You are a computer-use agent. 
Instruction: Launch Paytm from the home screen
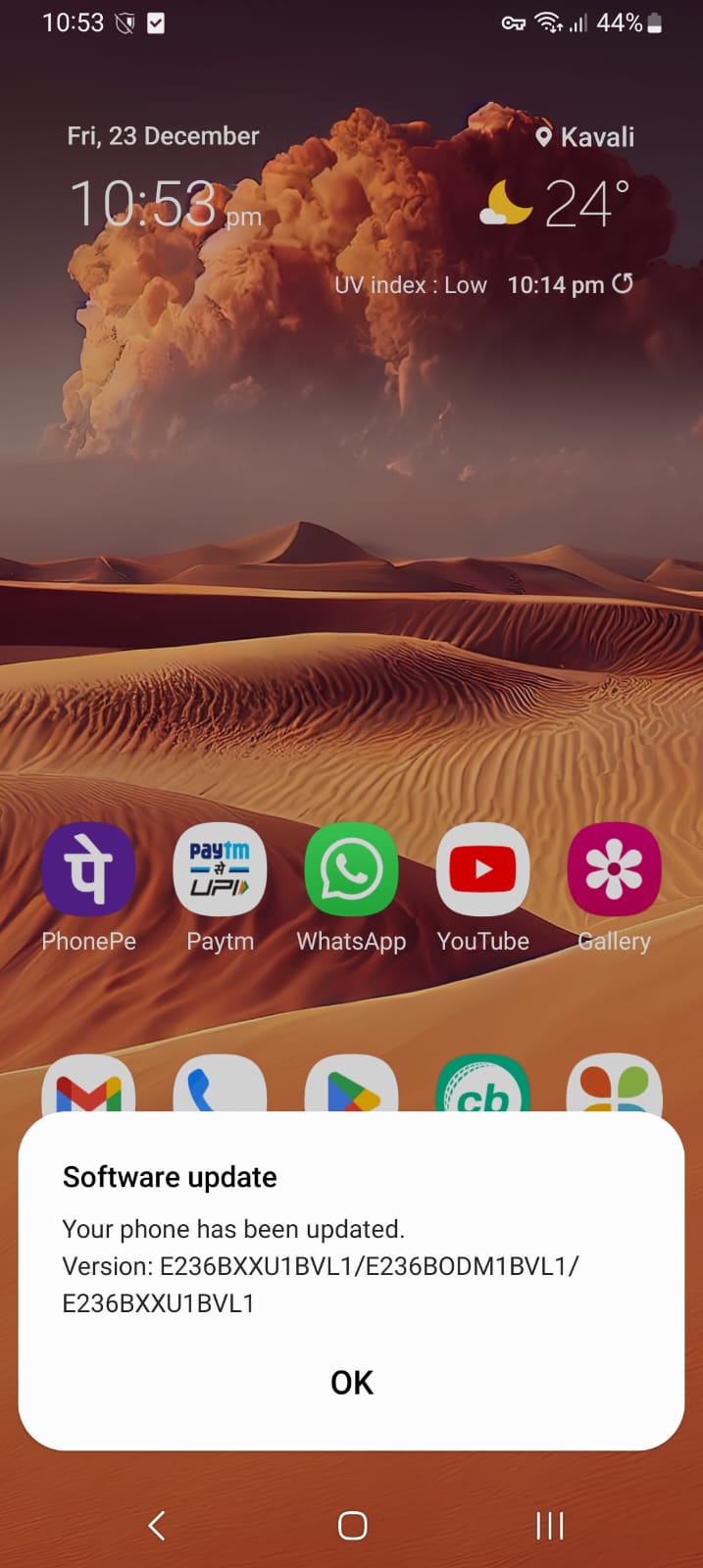pos(220,870)
